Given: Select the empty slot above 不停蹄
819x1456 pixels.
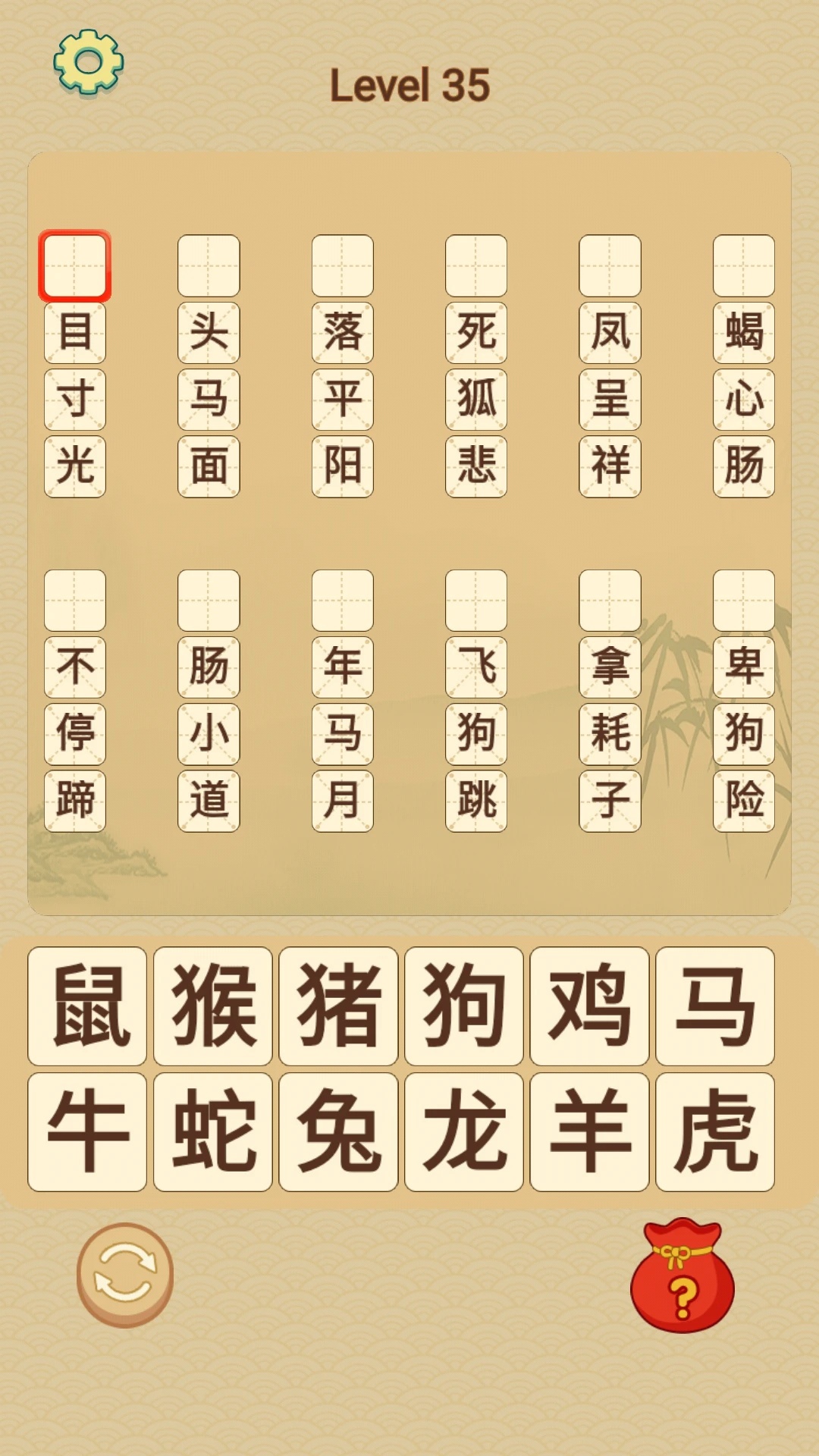Looking at the screenshot, I should point(75,601).
